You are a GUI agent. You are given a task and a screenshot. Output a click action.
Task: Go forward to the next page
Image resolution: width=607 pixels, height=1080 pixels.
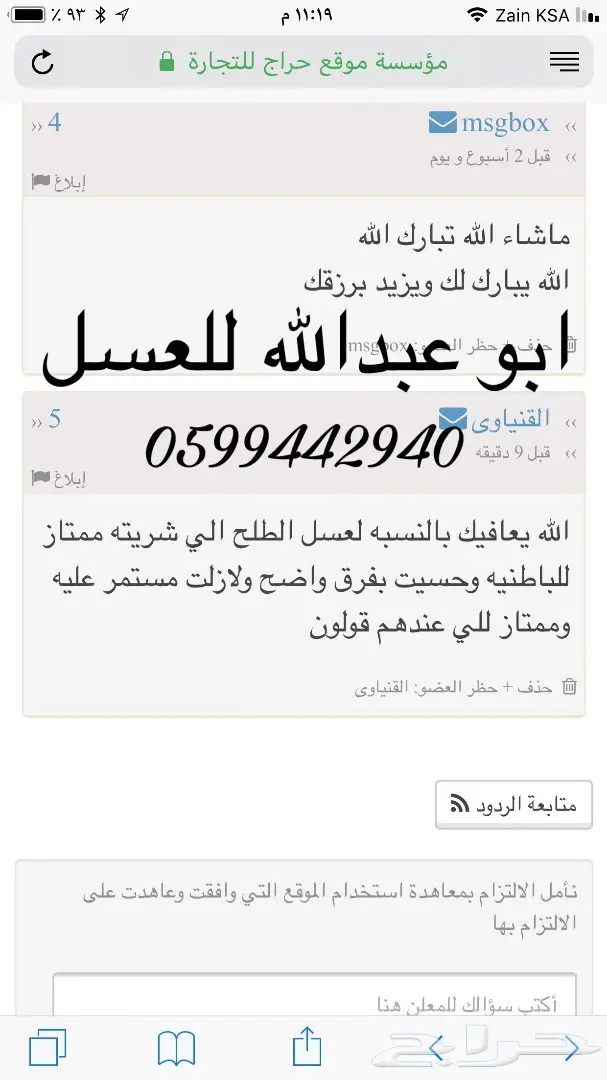pyautogui.click(x=572, y=1049)
